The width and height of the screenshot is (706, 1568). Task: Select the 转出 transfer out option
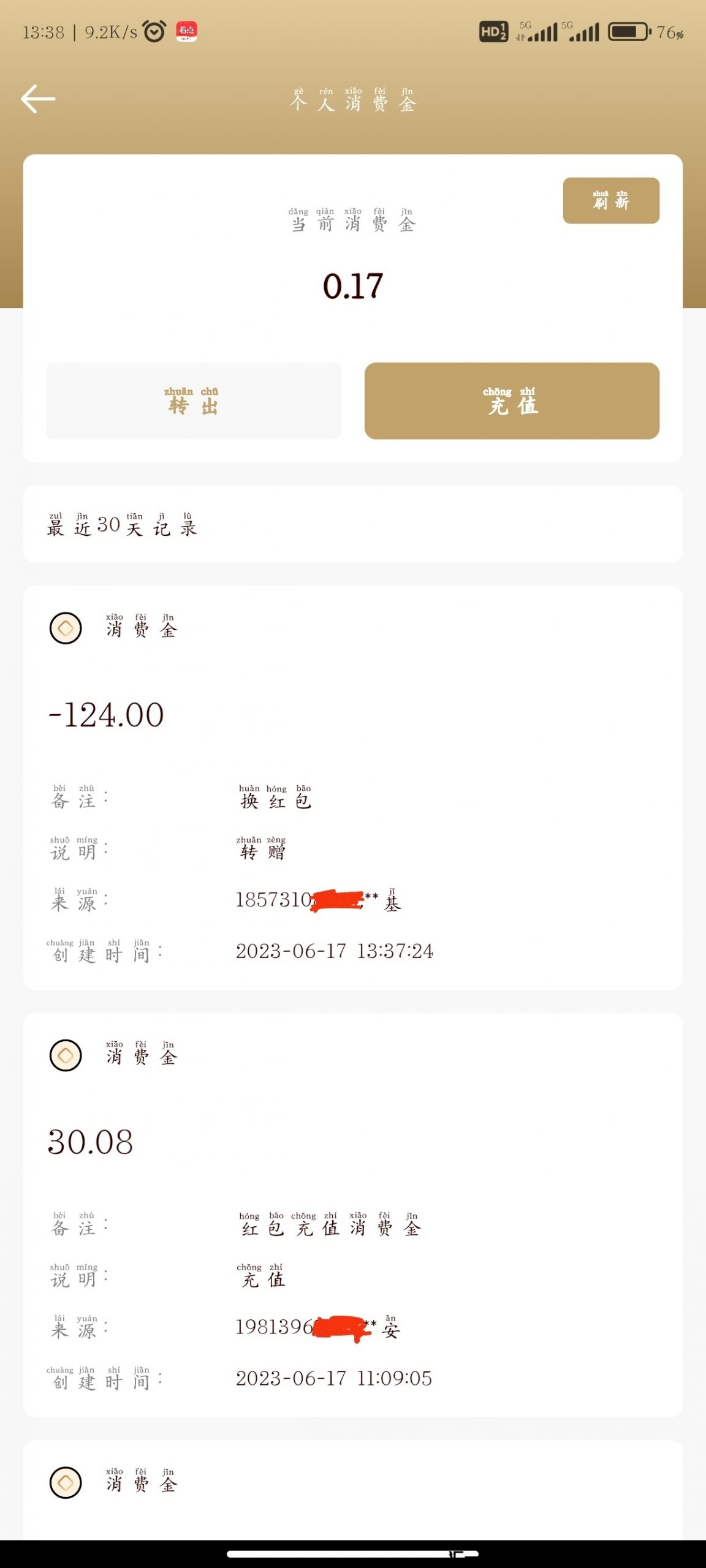pos(194,401)
